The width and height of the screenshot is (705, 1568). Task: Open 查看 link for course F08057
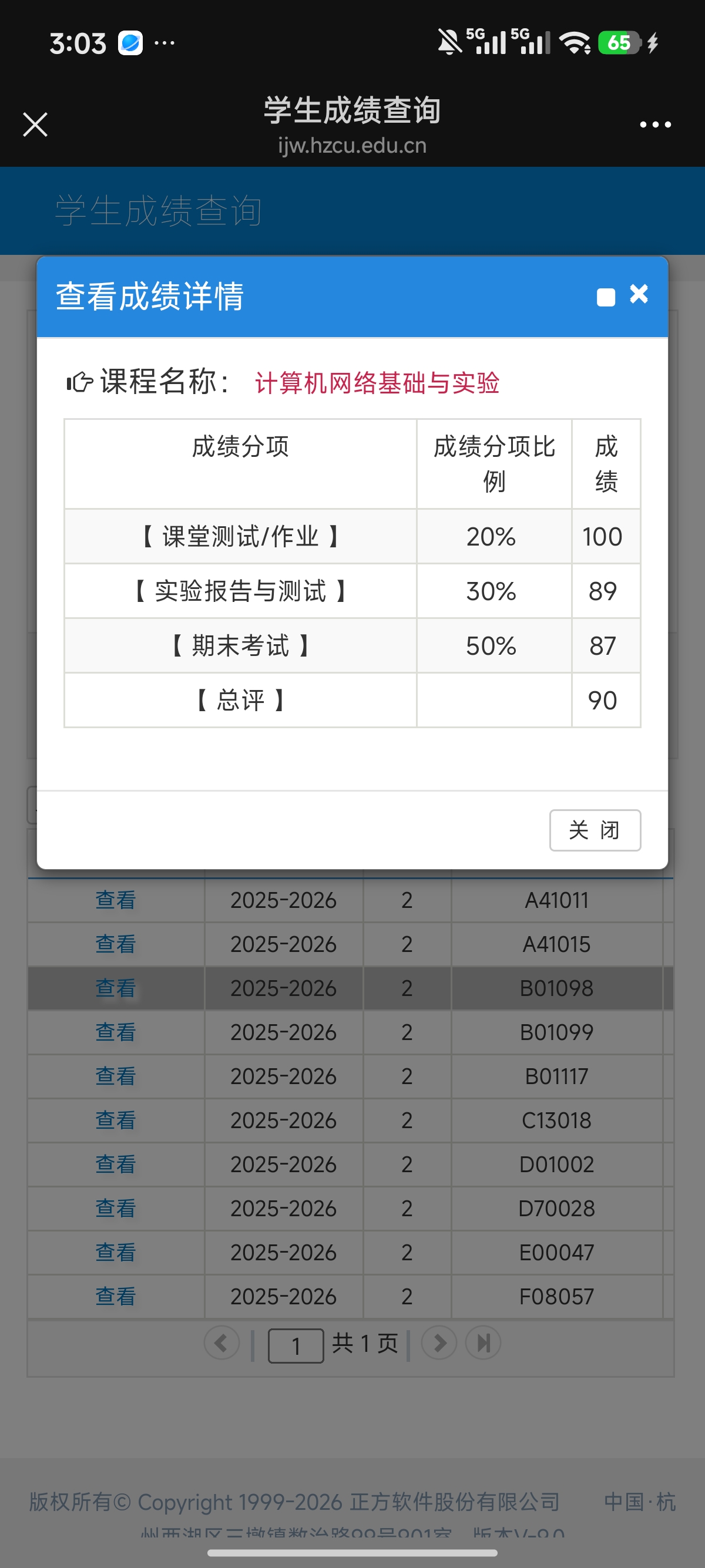pyautogui.click(x=116, y=1296)
